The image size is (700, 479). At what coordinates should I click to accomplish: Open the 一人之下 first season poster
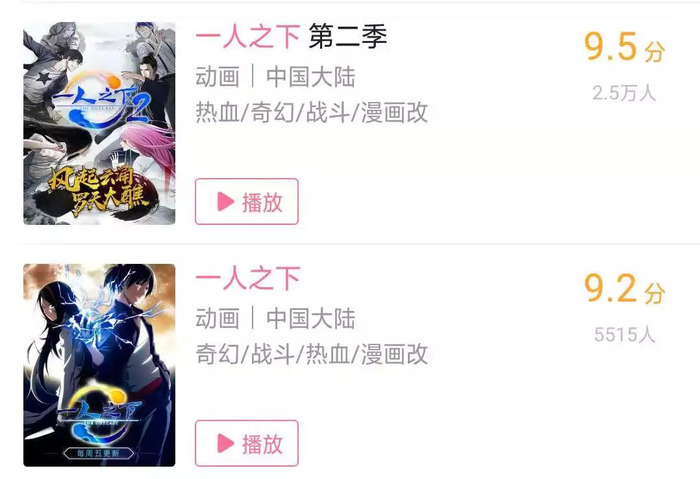tap(99, 365)
